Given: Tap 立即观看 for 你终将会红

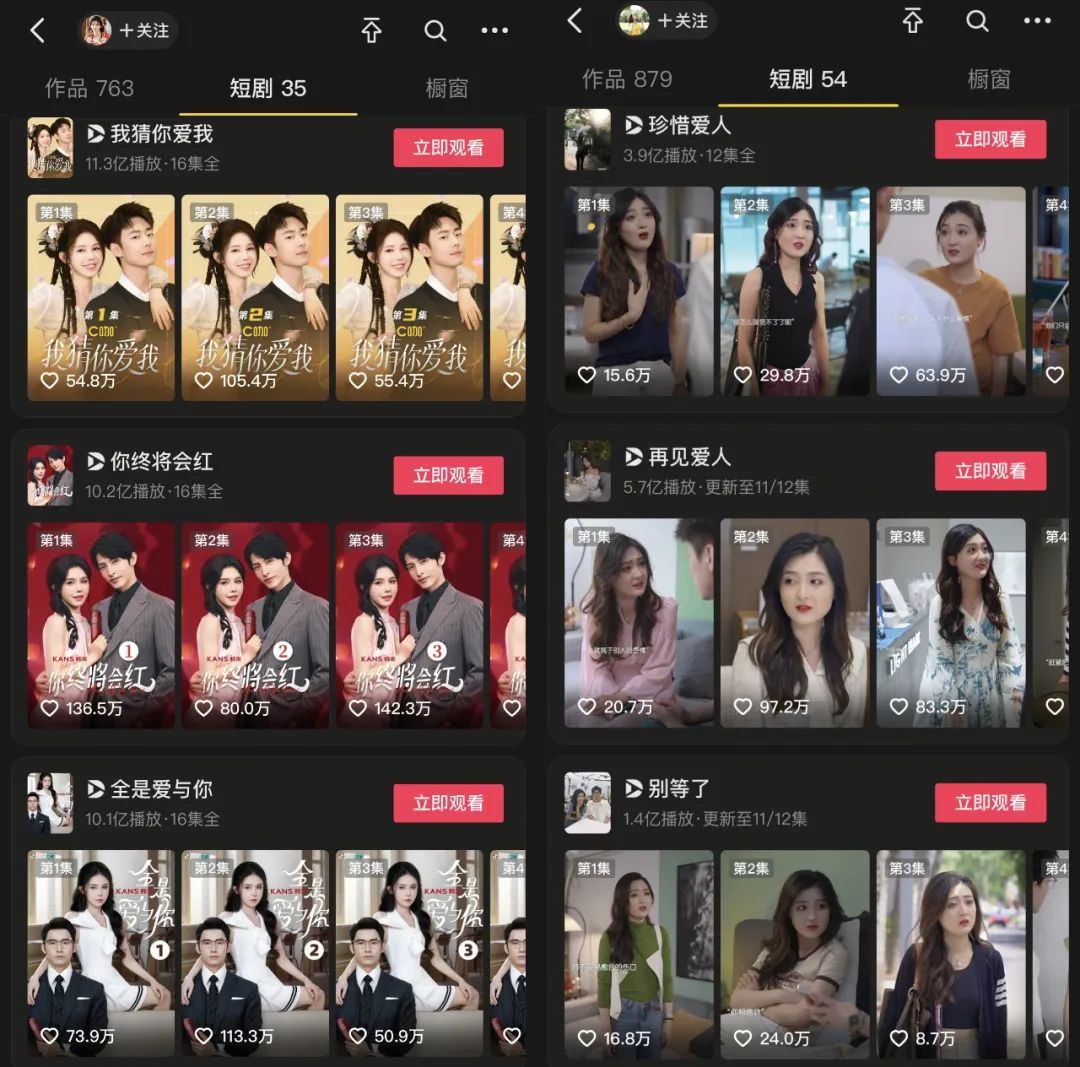Looking at the screenshot, I should click(448, 475).
